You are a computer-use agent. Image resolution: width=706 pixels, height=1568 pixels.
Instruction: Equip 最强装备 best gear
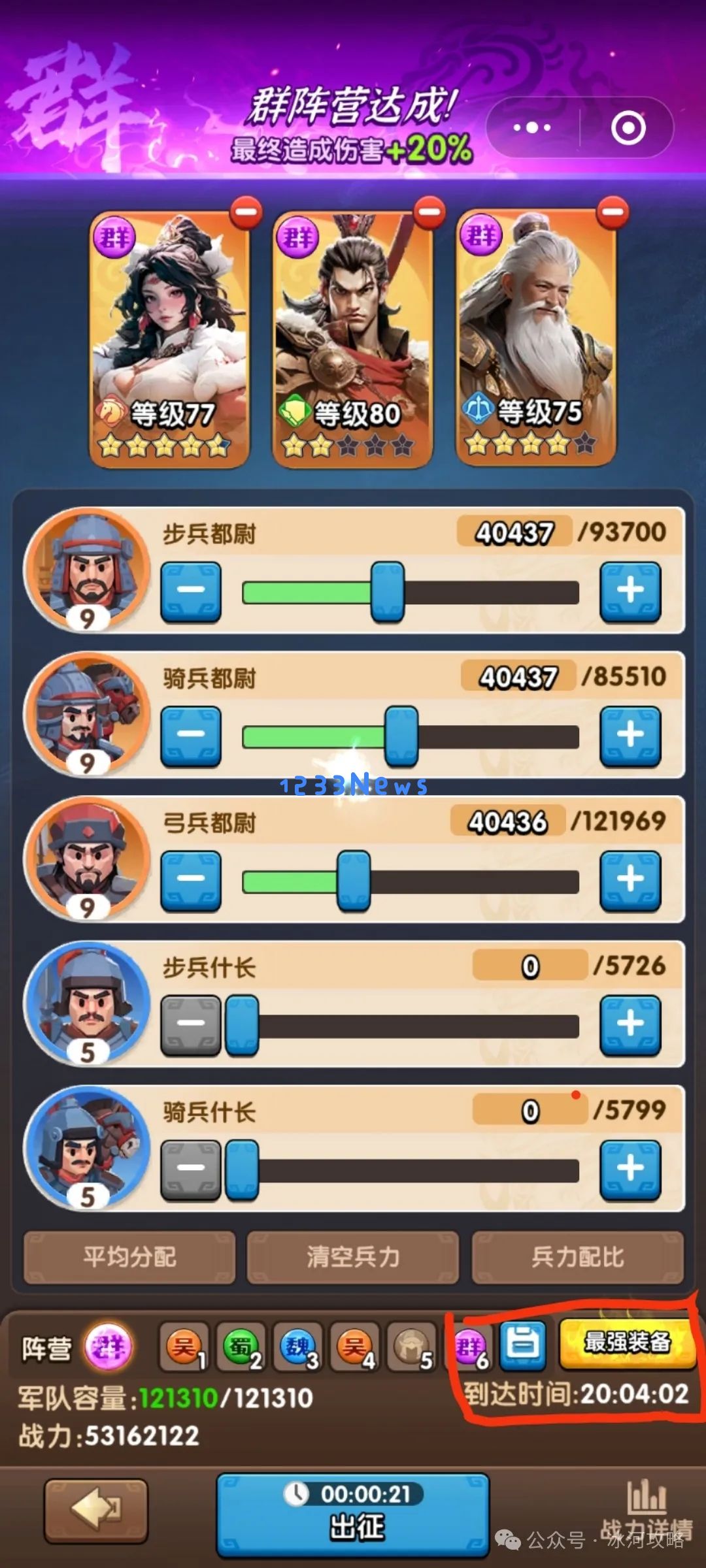click(x=627, y=1343)
